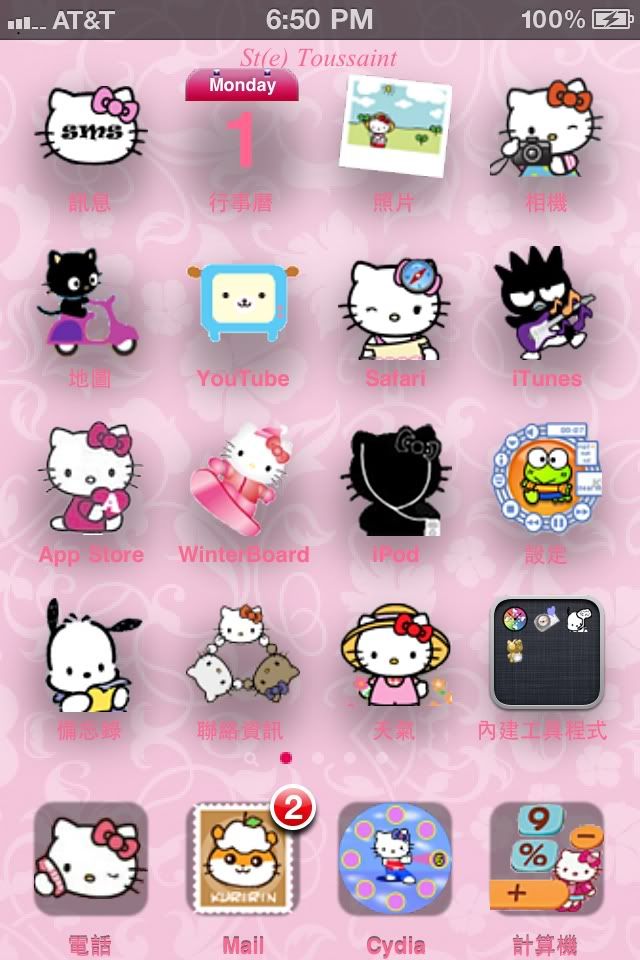The width and height of the screenshot is (640, 960).
Task: Open 設定 settings
Action: click(x=546, y=480)
